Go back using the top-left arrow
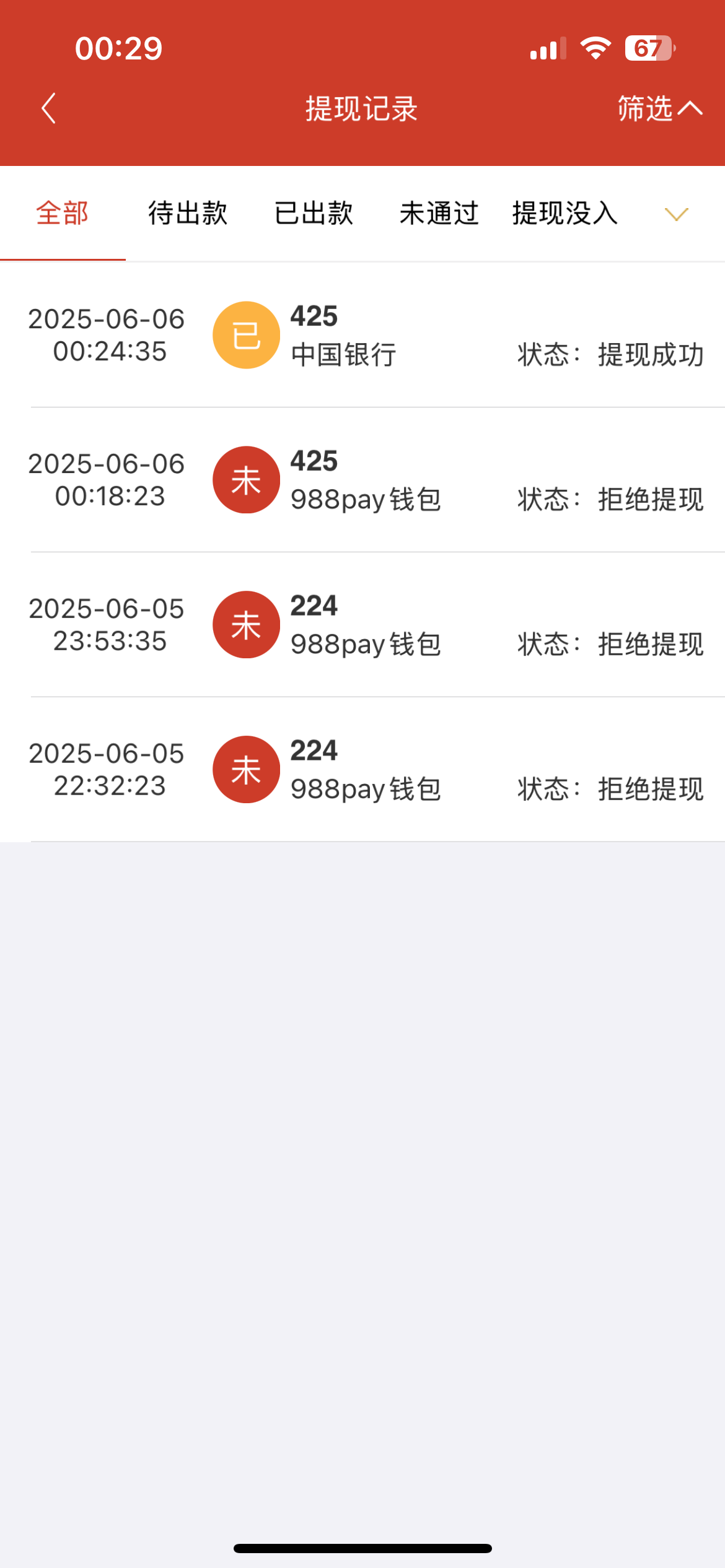The image size is (725, 1568). click(x=49, y=109)
